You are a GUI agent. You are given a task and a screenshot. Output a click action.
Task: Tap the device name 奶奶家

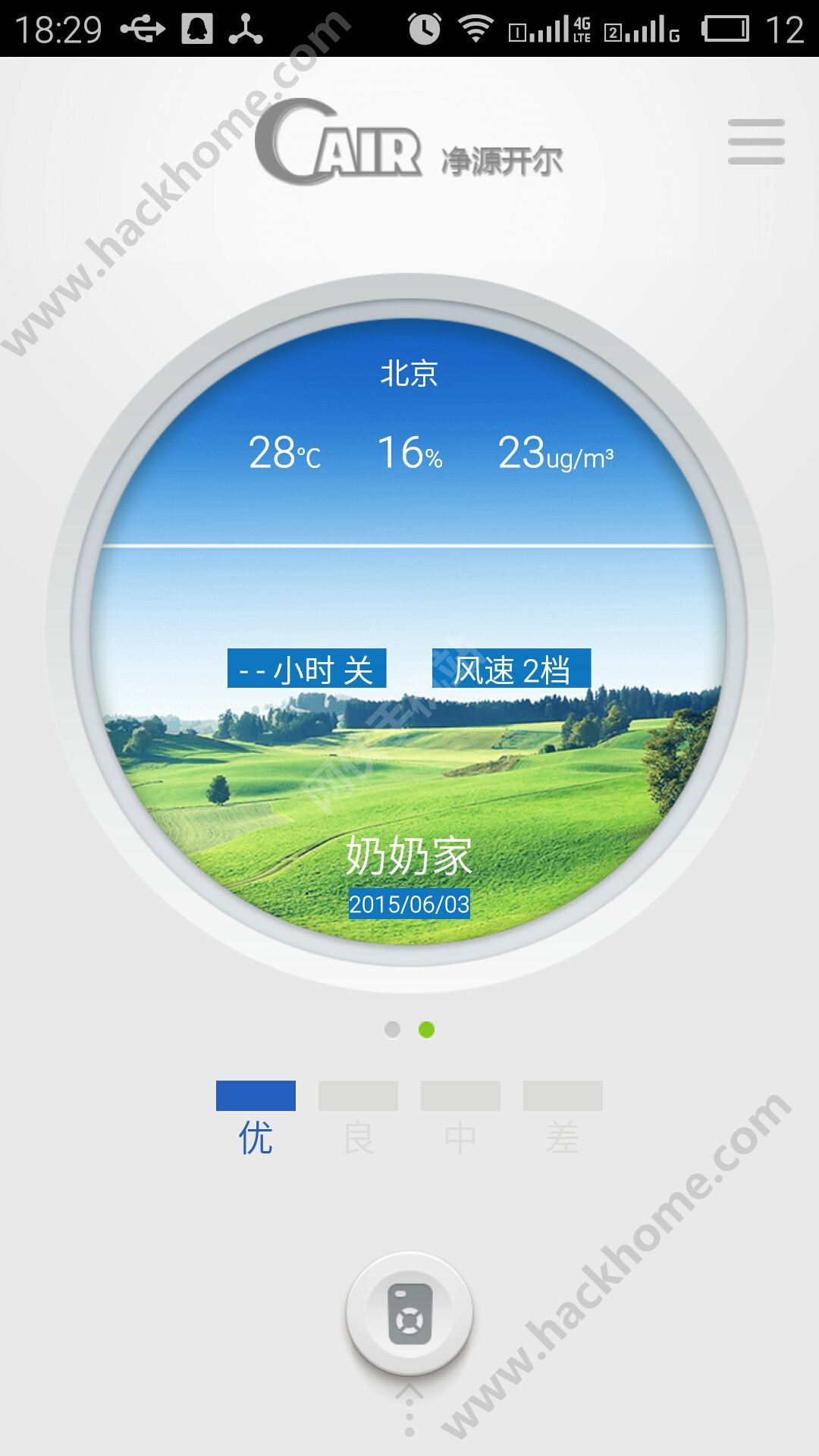(x=409, y=855)
